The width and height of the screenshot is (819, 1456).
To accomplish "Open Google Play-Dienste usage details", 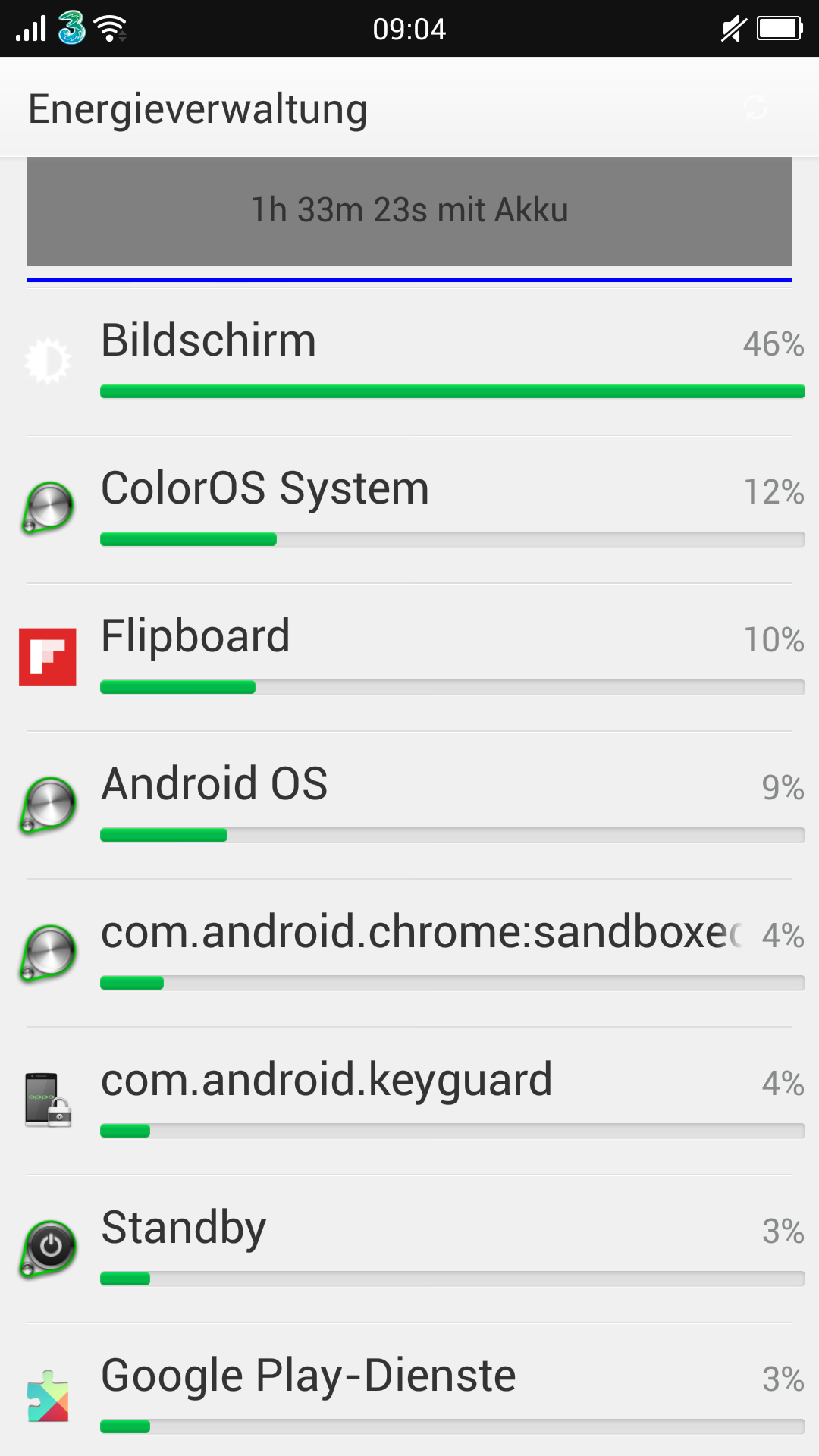I will [x=409, y=1390].
